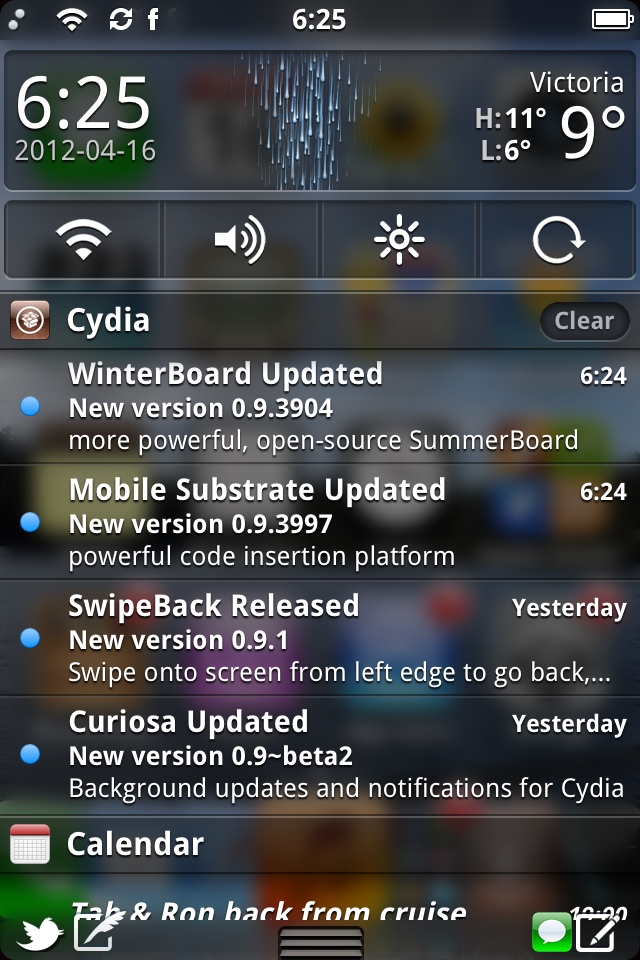Open the Mobile Substrate Updated notification
Image resolution: width=640 pixels, height=960 pixels.
[320, 522]
